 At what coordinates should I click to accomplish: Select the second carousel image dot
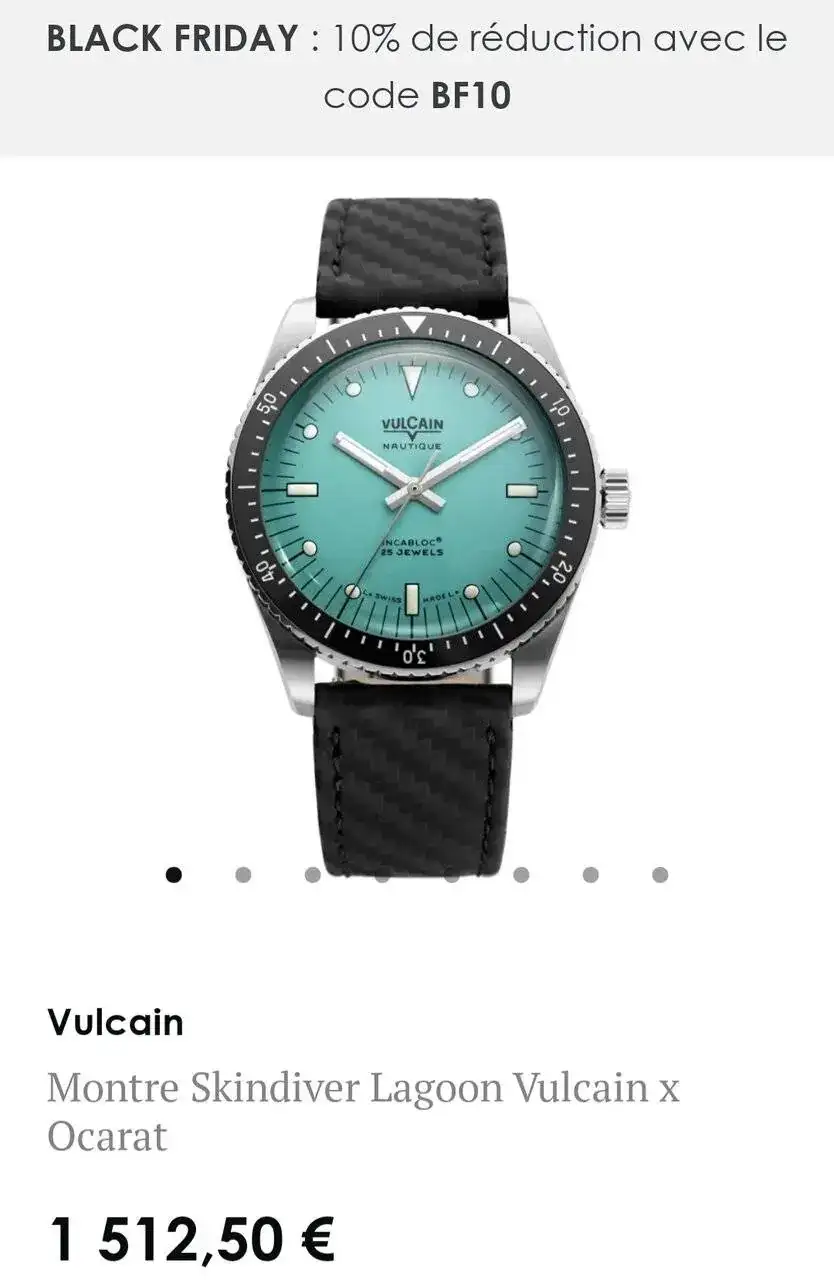[x=243, y=875]
